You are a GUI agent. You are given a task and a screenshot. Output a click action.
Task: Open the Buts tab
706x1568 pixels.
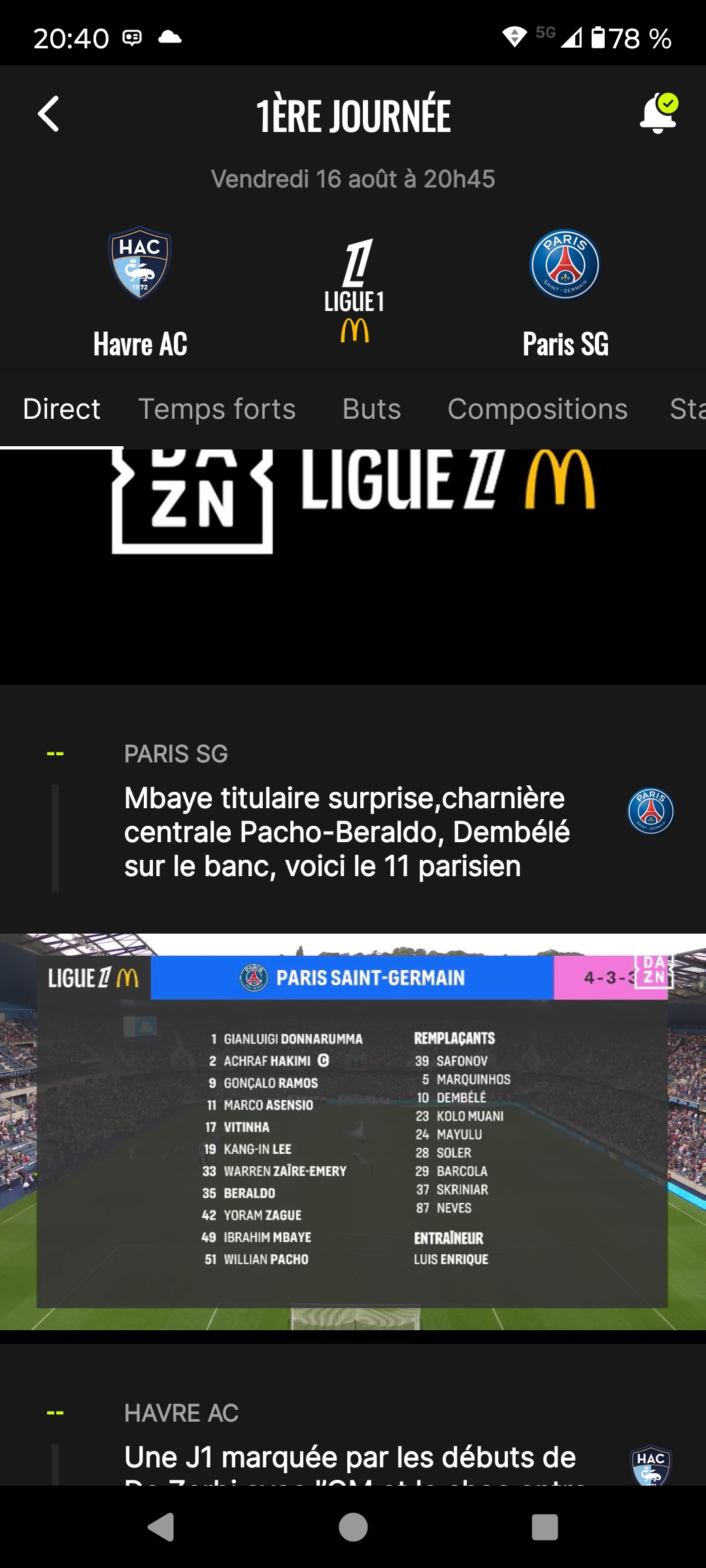371,410
